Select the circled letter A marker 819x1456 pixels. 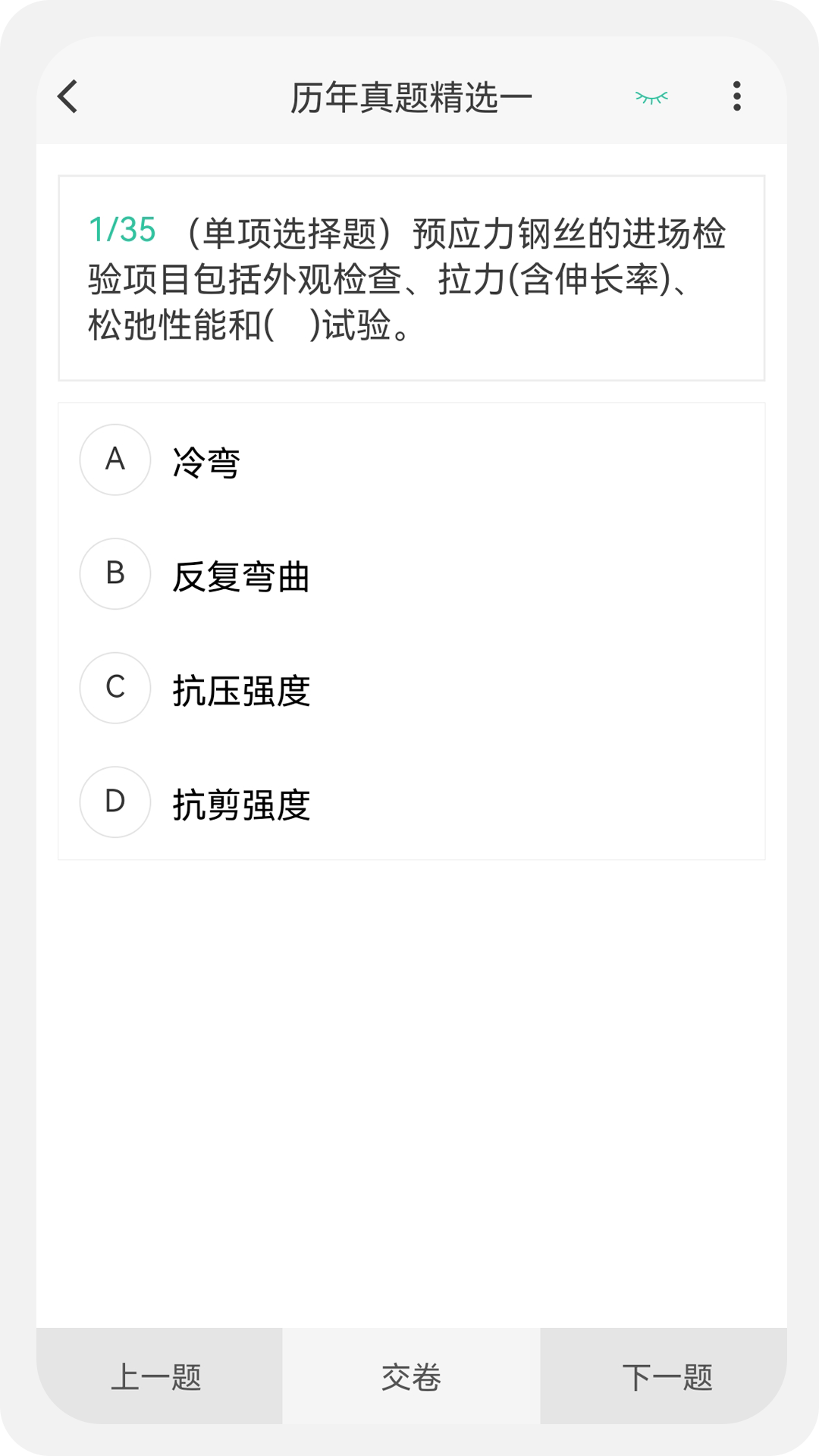[x=115, y=460]
